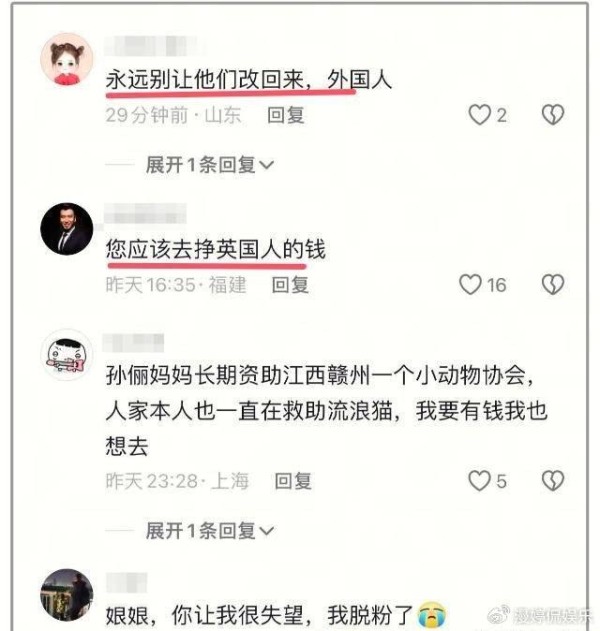Dislike the comment "您应该去挣英国人的钱"
Screen dimensions: 600x631
(x=552, y=285)
